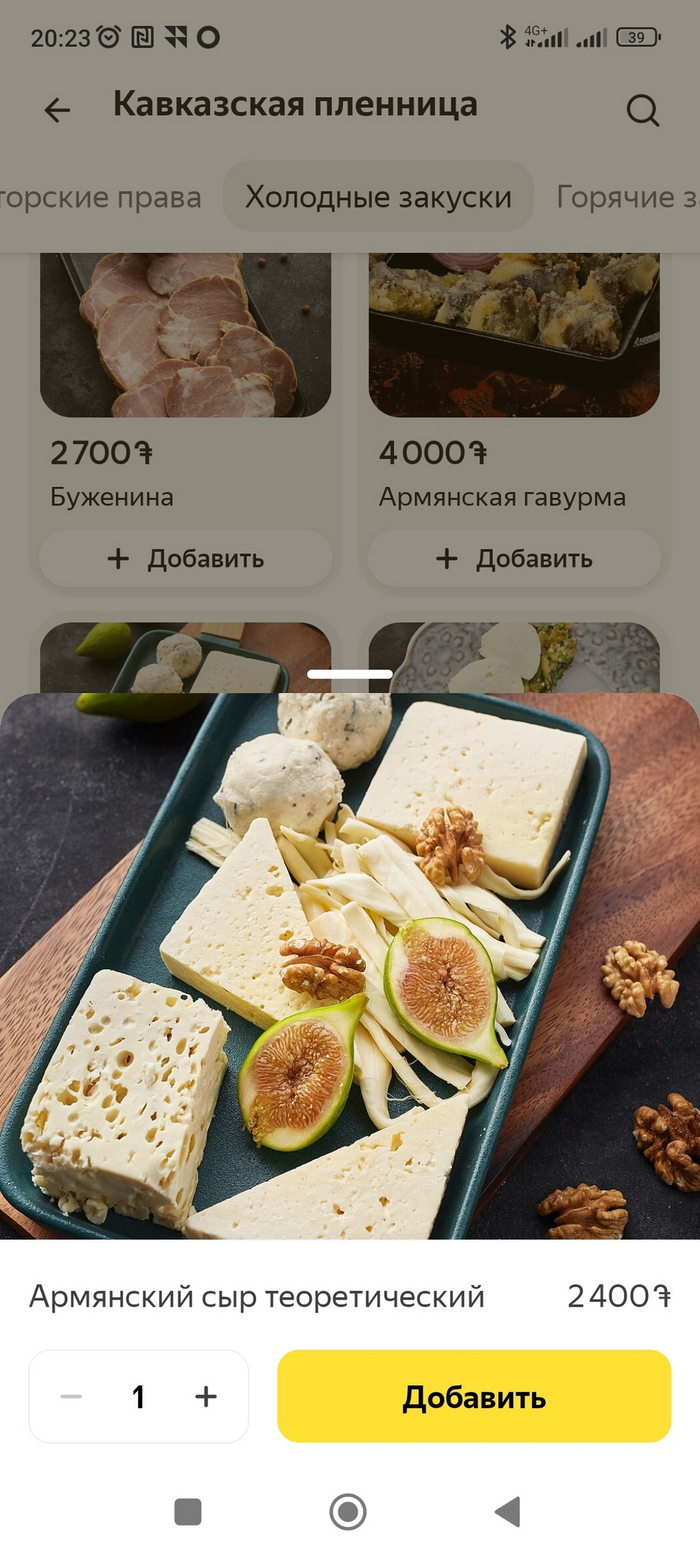Tap the yellow Добавить button
700x1556 pixels.
(x=474, y=1396)
